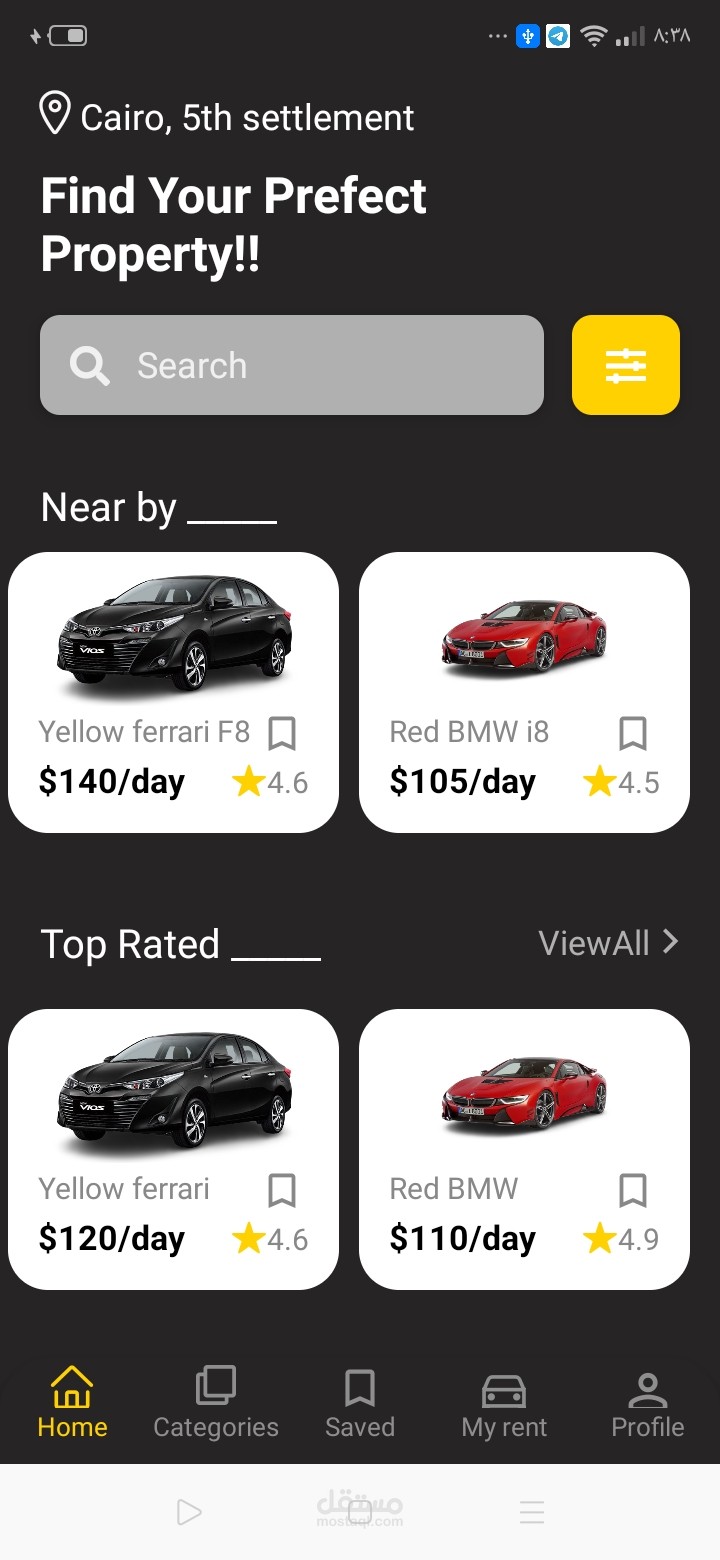Switch to the Categories tab
This screenshot has height=1560, width=720.
[216, 1403]
